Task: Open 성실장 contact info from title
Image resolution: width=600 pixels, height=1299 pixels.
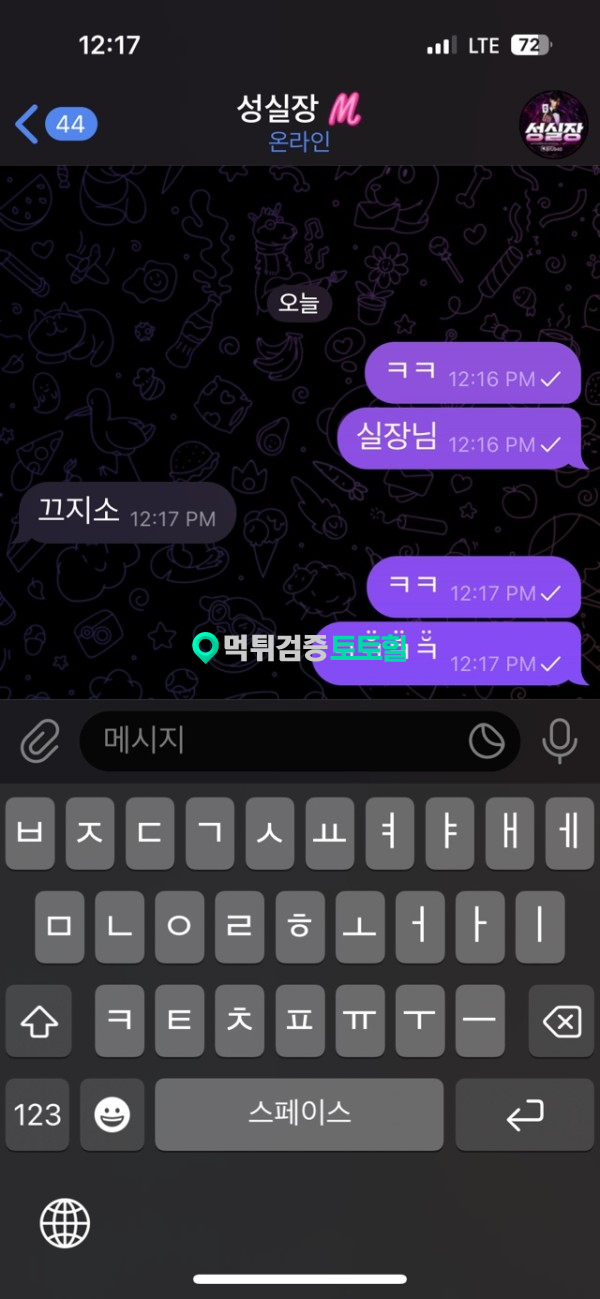Action: coord(298,123)
